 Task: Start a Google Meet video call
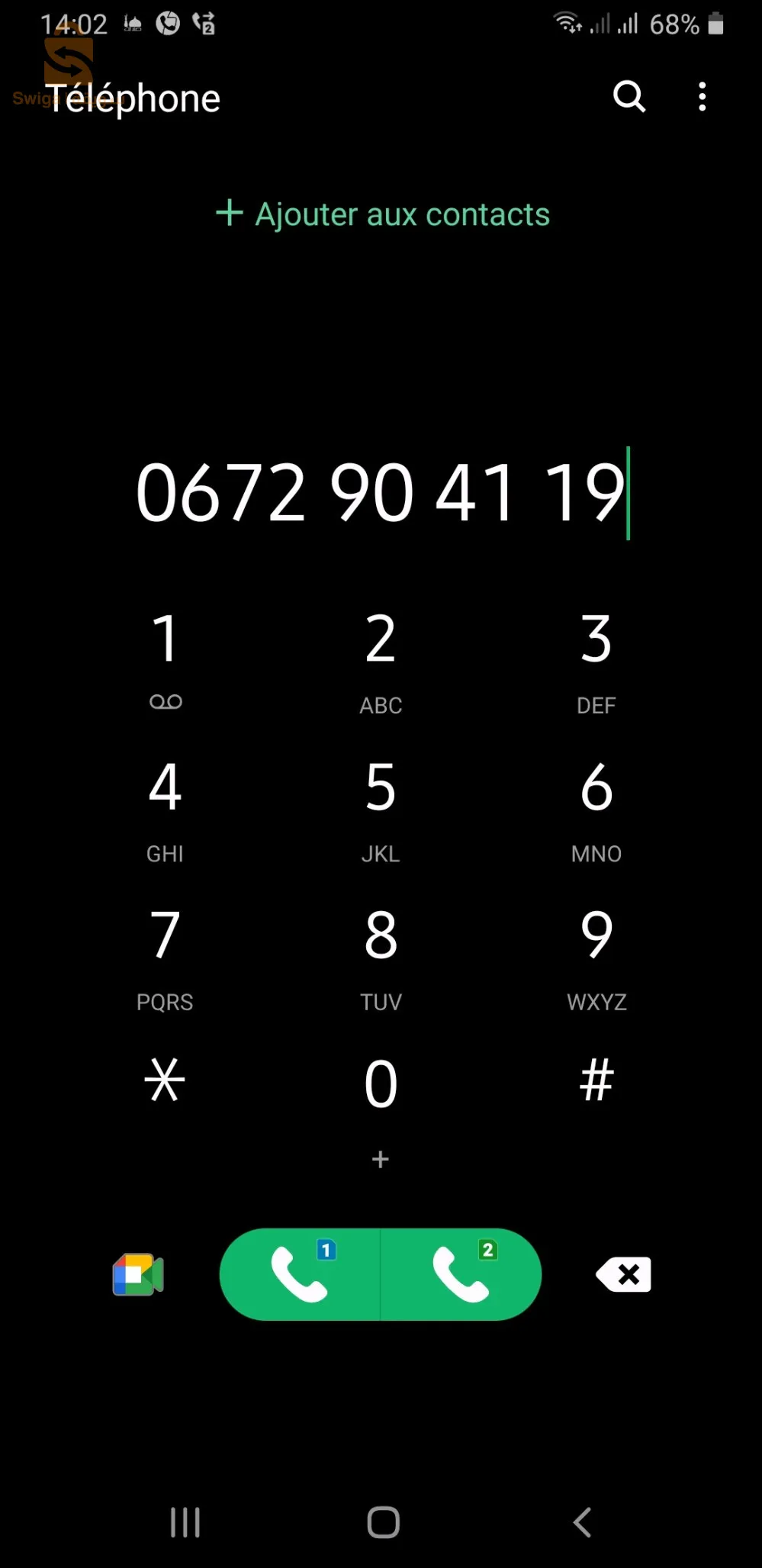(x=137, y=1273)
